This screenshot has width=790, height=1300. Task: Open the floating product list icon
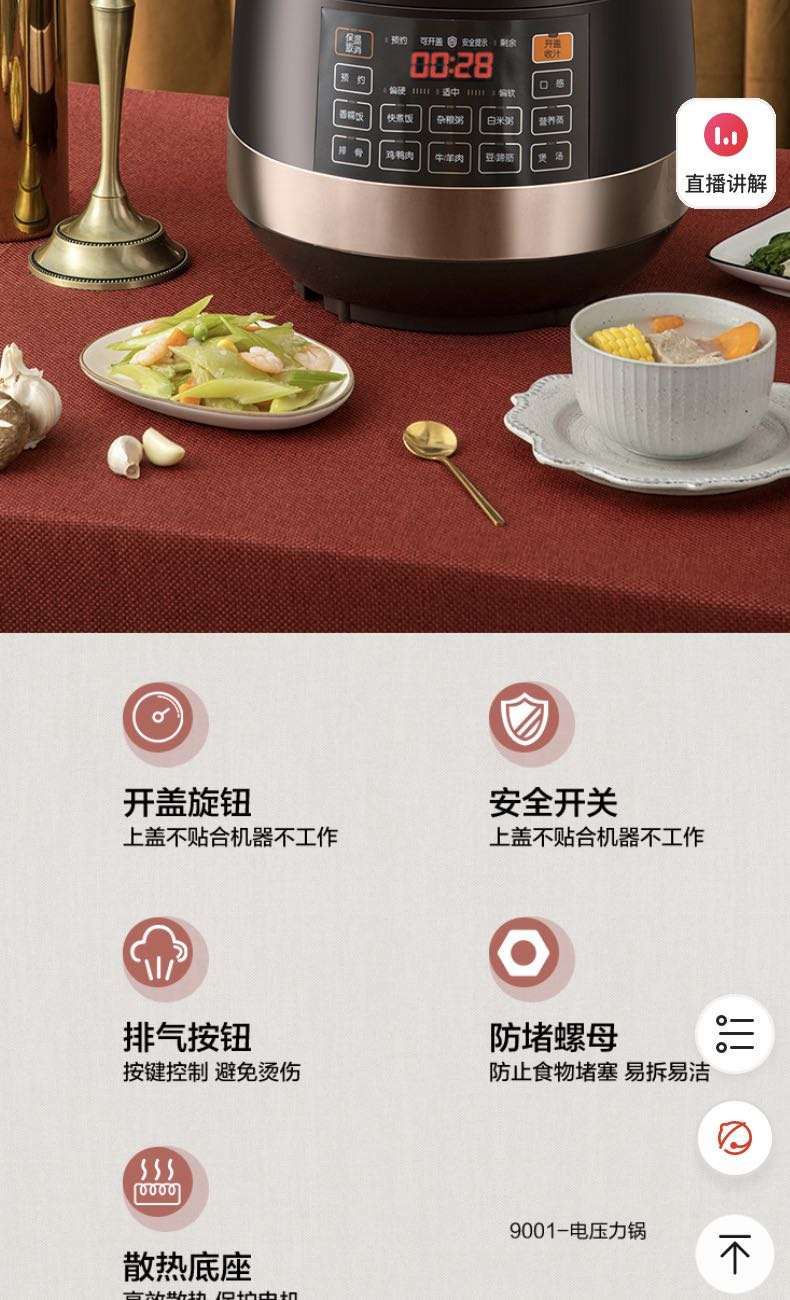tap(734, 1034)
